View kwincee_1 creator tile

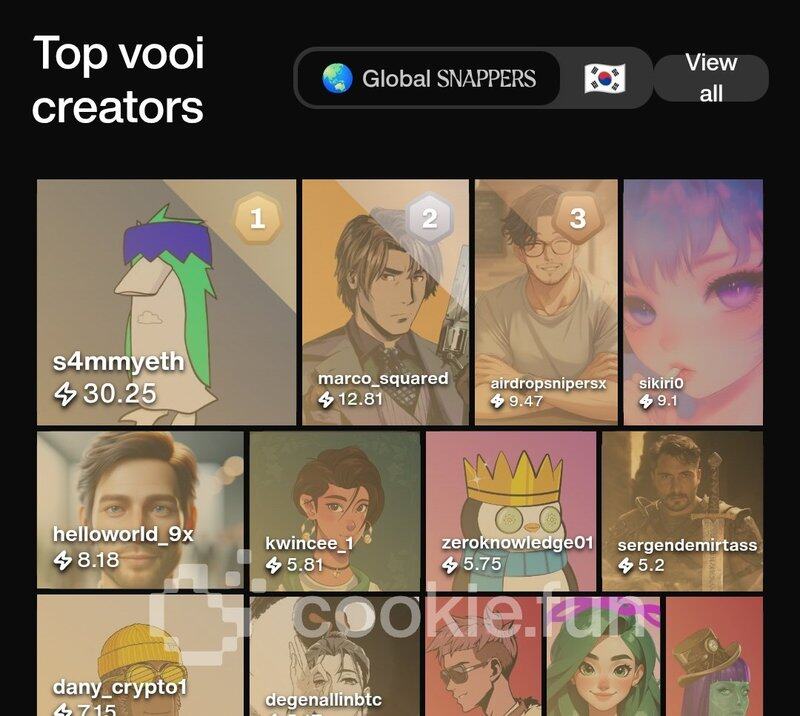point(335,510)
